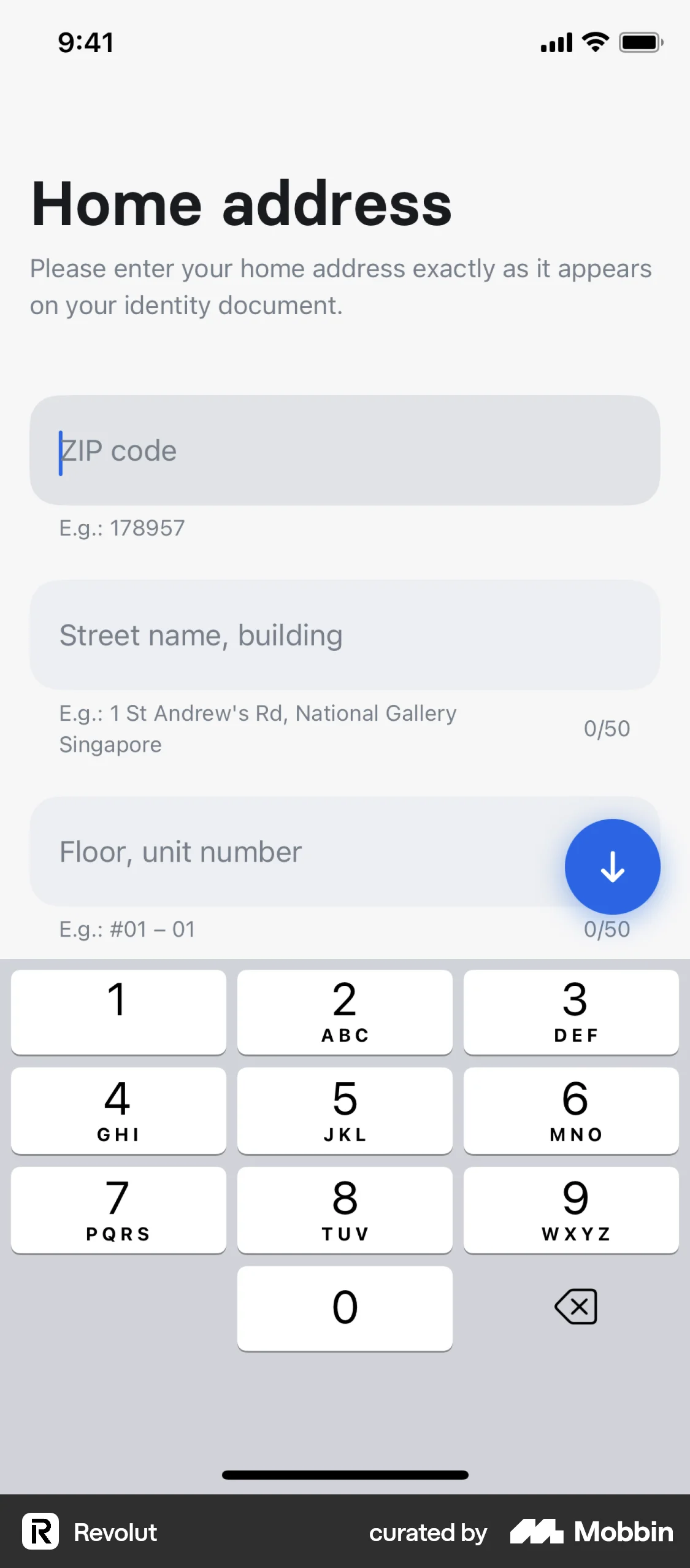Tap the blue down arrow button

click(611, 866)
